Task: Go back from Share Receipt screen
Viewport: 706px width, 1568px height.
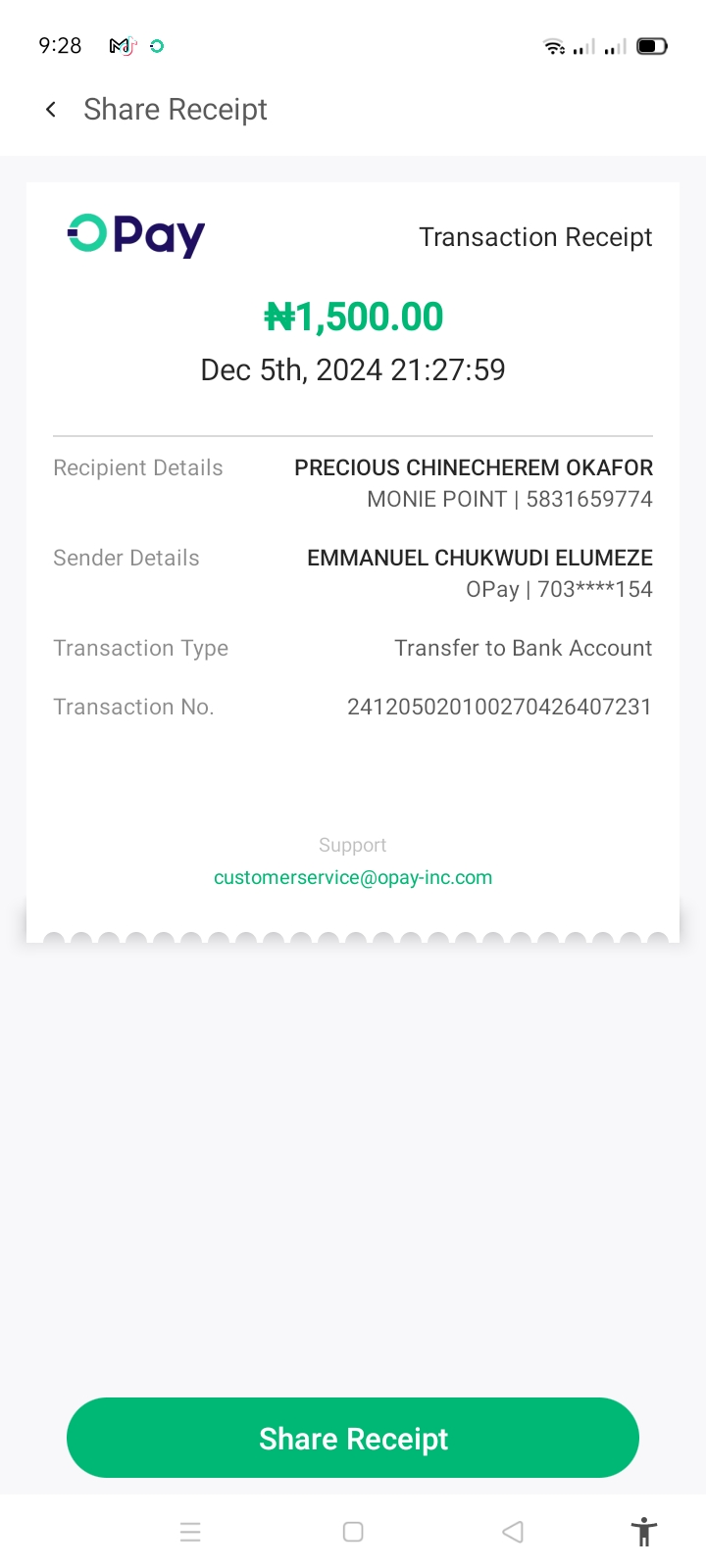Action: coord(51,110)
